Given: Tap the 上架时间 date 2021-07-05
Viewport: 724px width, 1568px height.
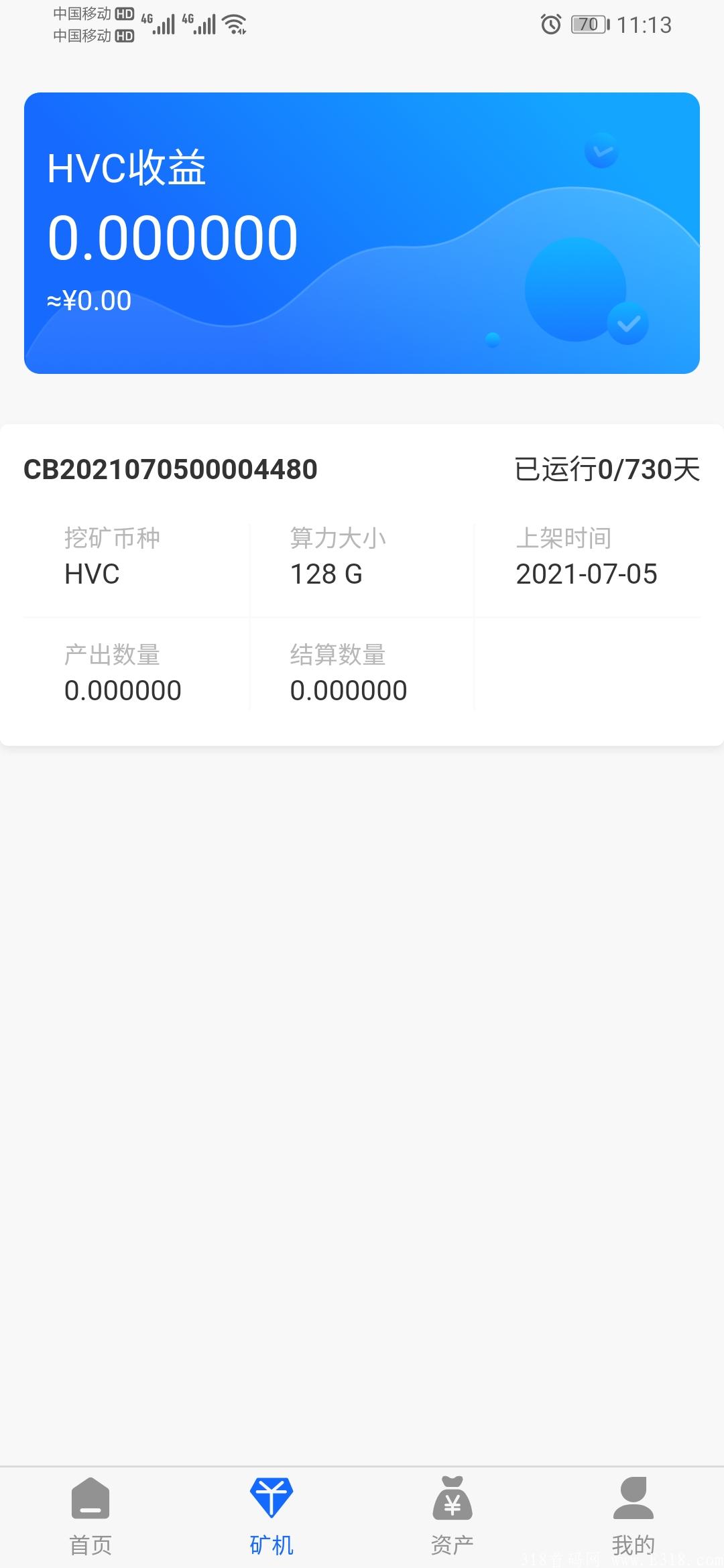Looking at the screenshot, I should 588,575.
